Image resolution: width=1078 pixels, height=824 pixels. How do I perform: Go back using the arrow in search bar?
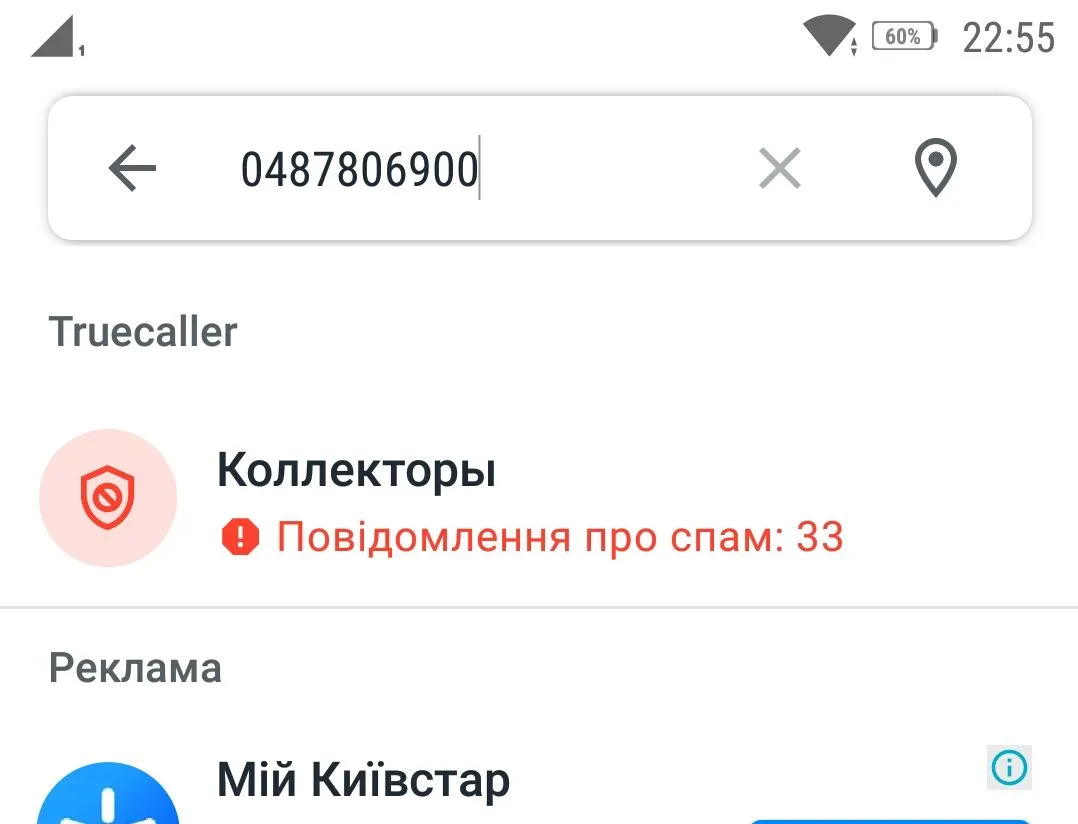[x=132, y=168]
